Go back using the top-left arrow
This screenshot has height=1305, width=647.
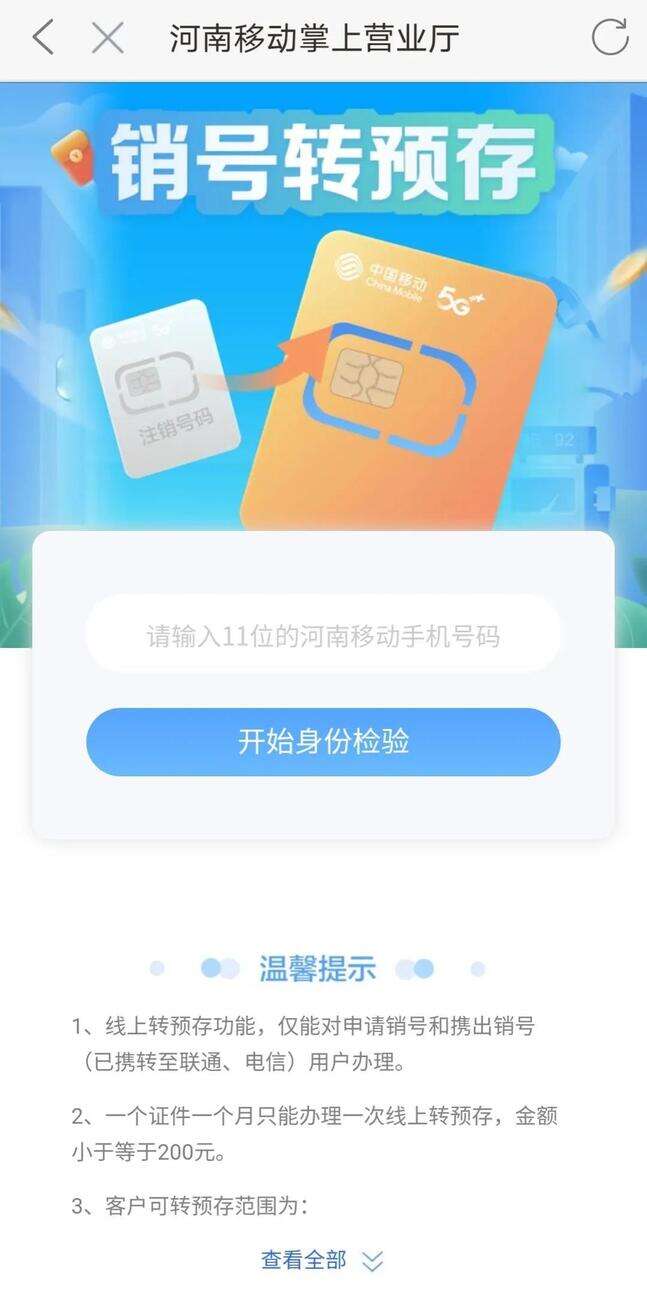(x=42, y=38)
